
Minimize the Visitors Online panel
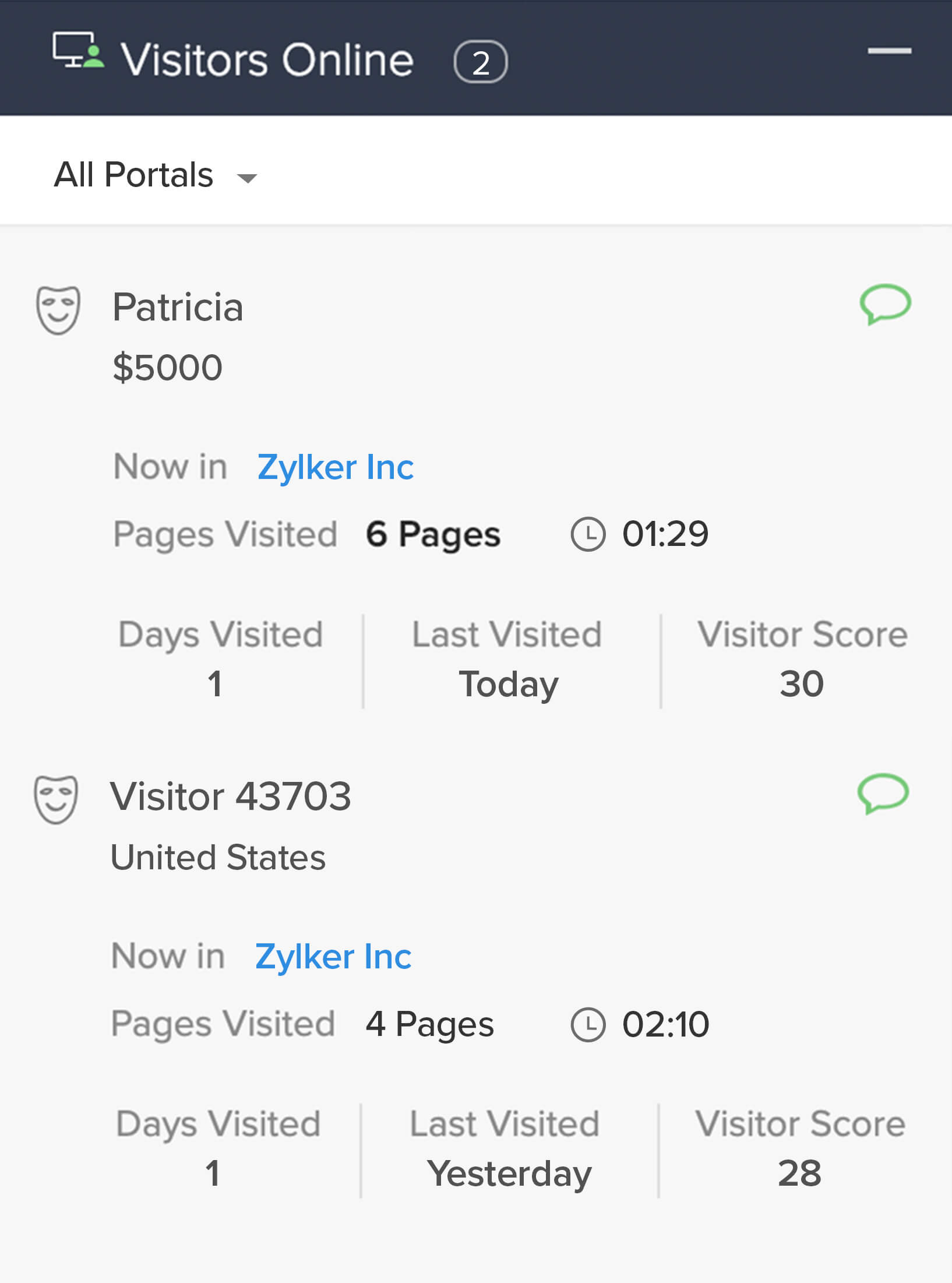coord(889,51)
